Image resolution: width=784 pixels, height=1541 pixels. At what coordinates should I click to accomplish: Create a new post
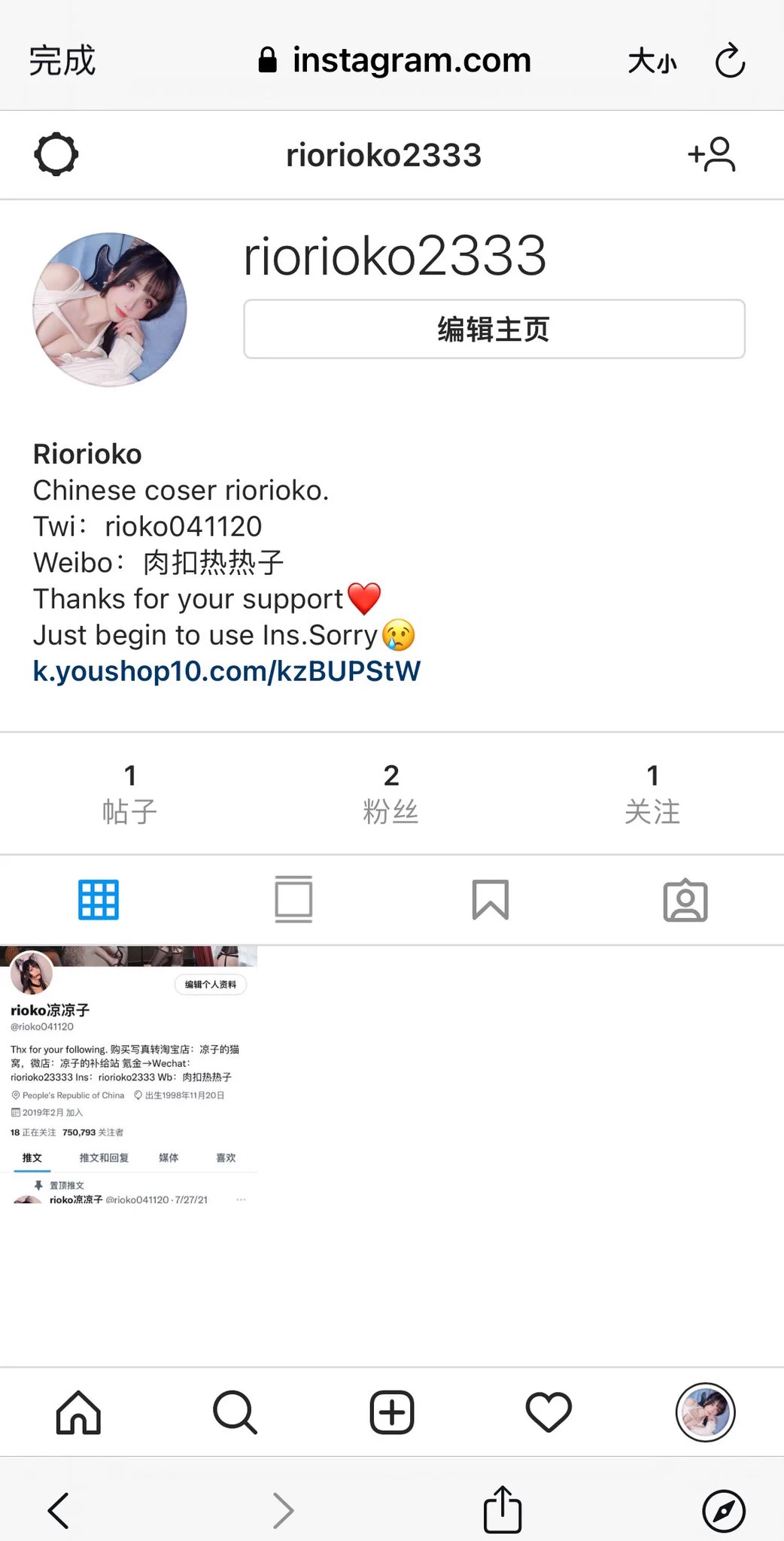point(392,1412)
